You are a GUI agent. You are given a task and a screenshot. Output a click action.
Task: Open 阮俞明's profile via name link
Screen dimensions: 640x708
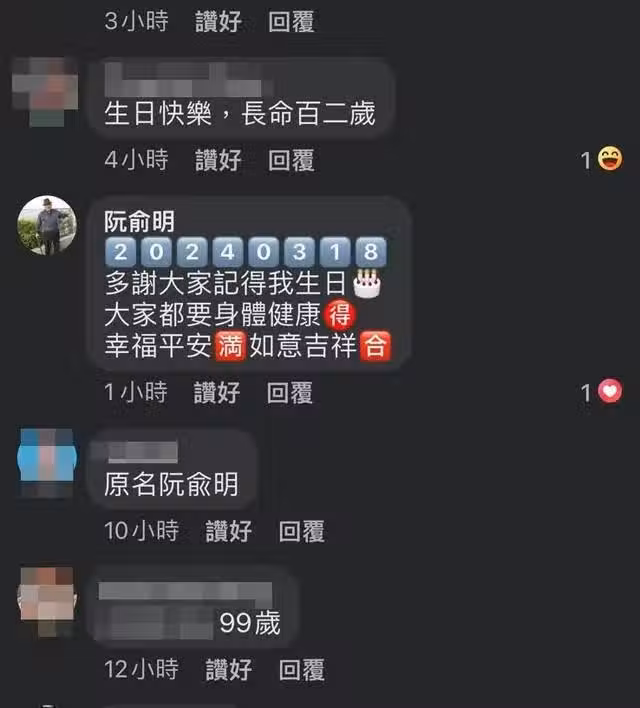pos(139,220)
